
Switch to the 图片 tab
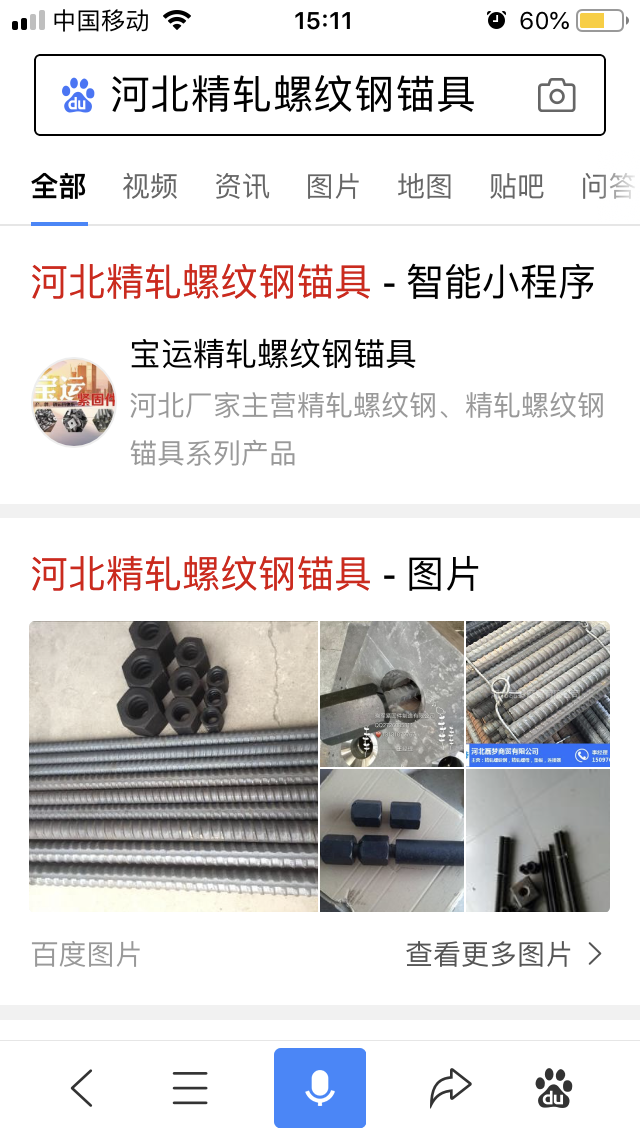coord(333,186)
